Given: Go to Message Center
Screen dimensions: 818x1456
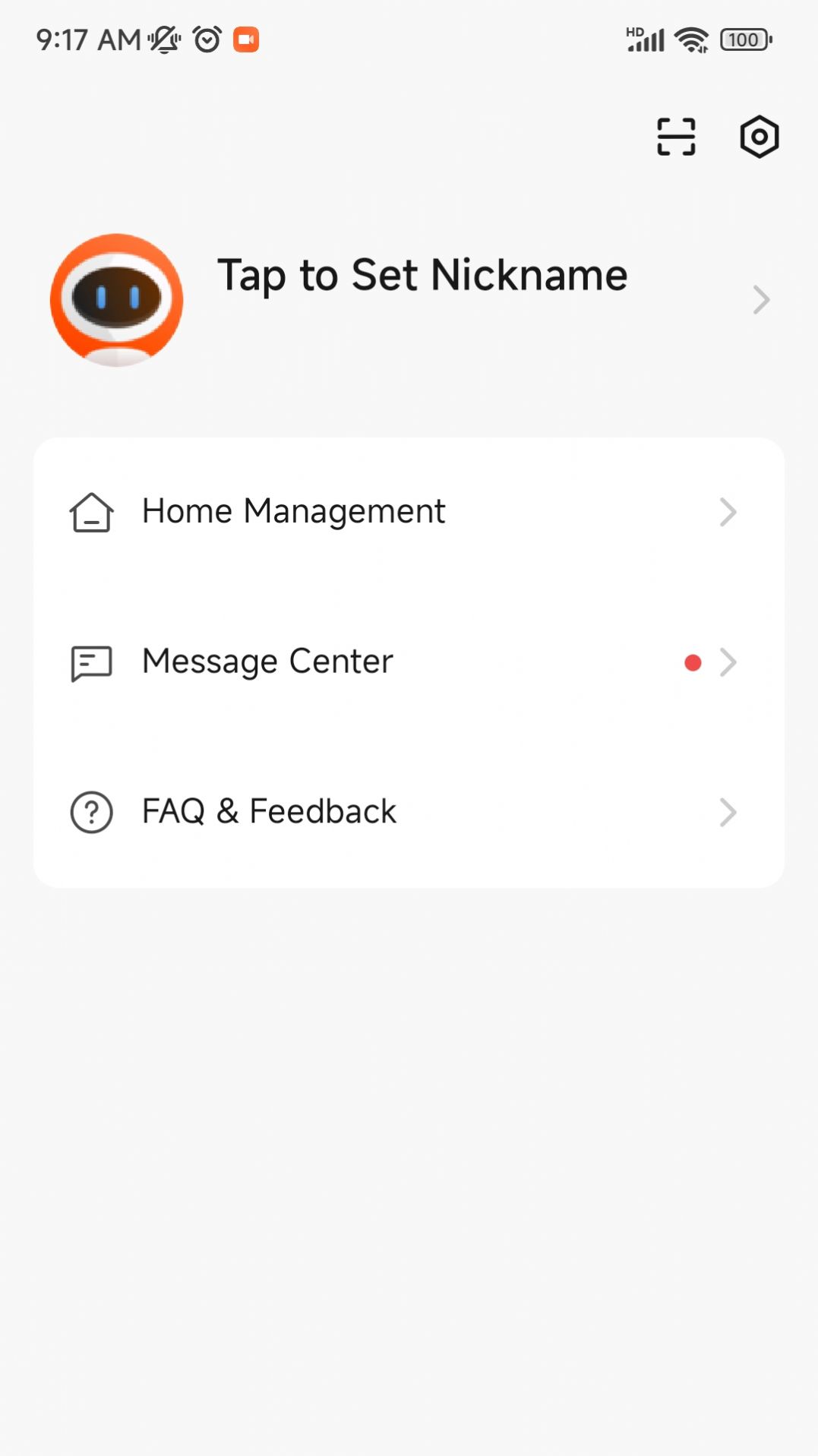Looking at the screenshot, I should (409, 662).
